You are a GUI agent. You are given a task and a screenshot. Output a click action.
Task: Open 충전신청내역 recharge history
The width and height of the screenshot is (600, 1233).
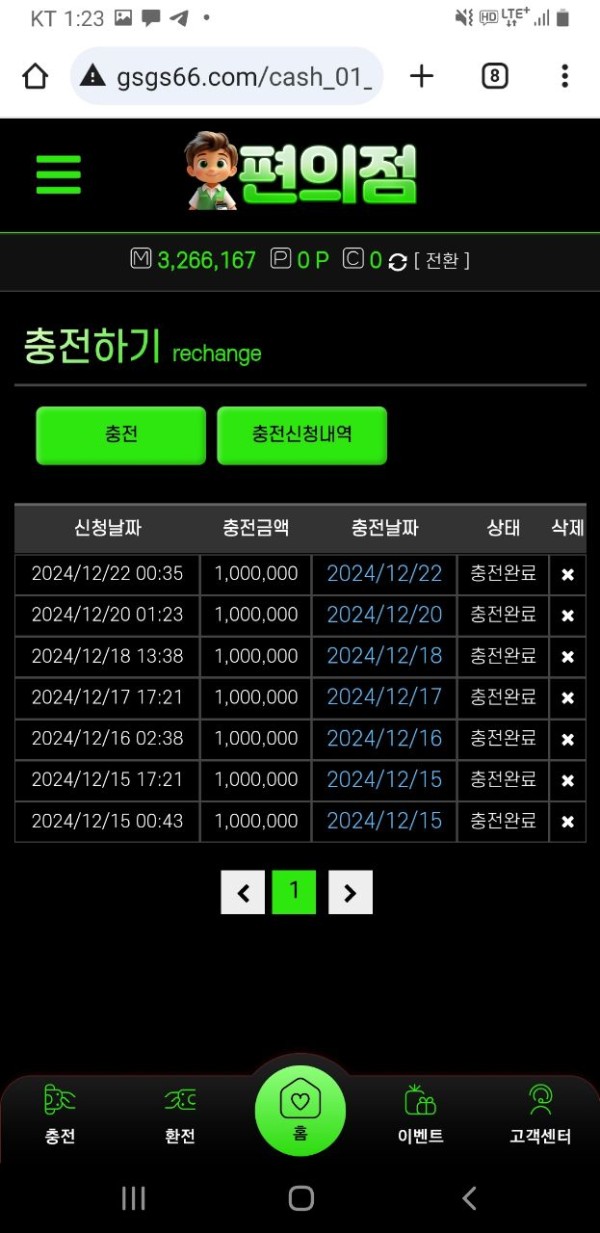coord(302,435)
